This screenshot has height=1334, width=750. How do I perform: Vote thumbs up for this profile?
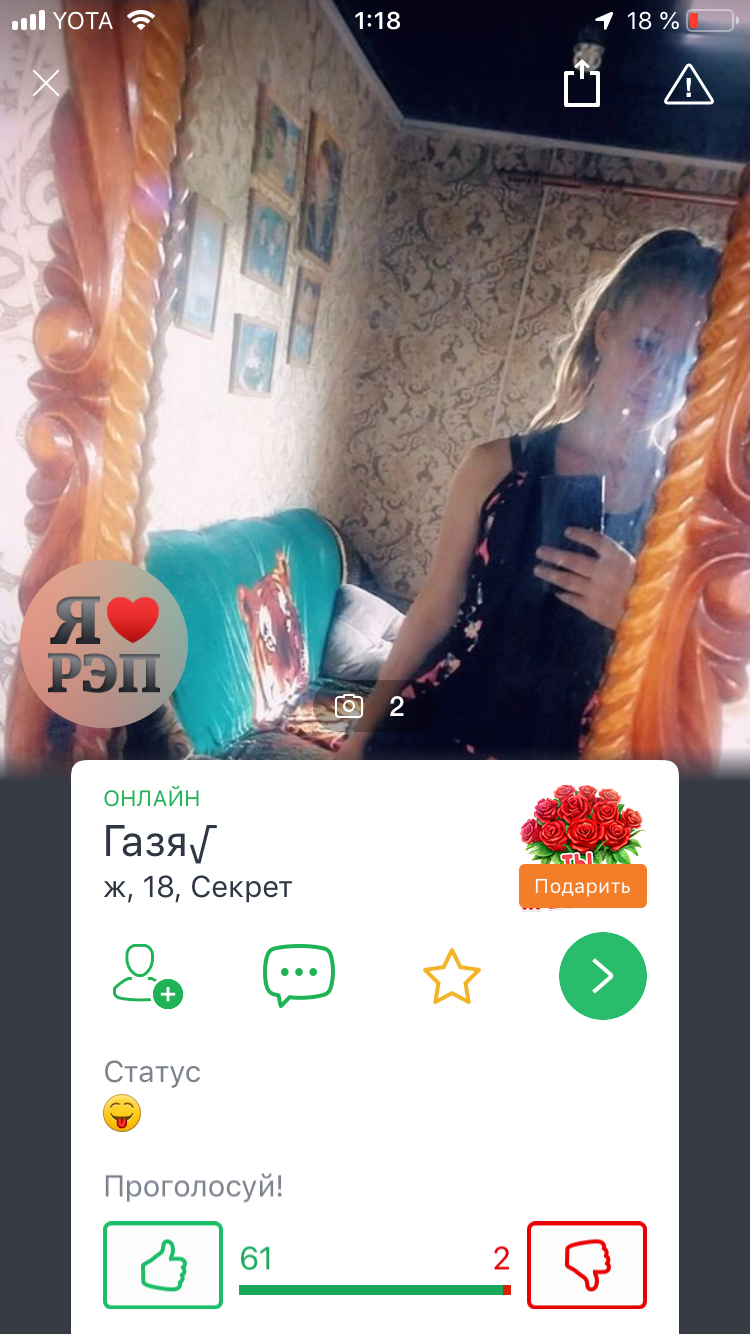163,1265
